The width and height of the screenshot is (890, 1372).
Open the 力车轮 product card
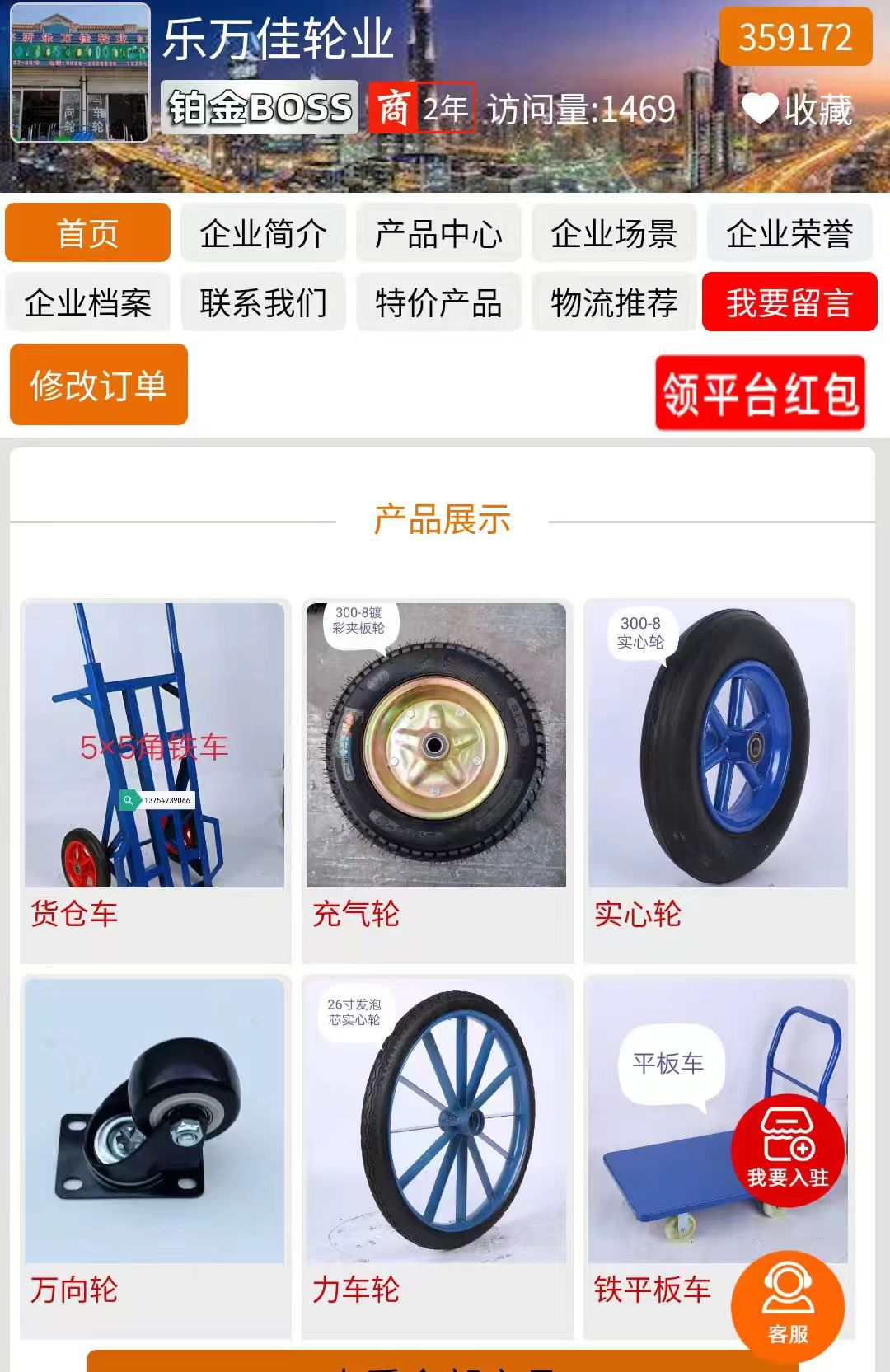point(437,1154)
